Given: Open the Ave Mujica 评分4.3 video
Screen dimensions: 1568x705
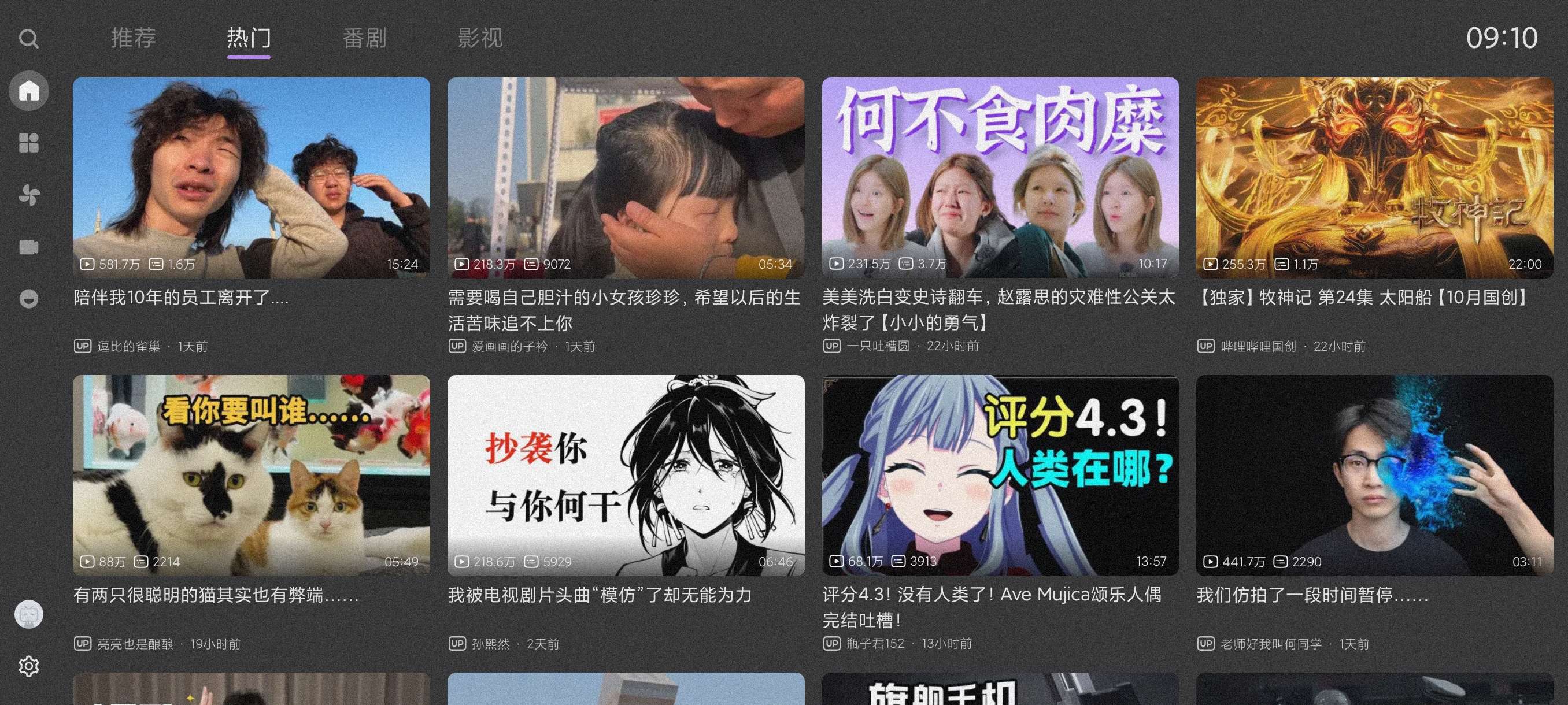Looking at the screenshot, I should point(1000,475).
